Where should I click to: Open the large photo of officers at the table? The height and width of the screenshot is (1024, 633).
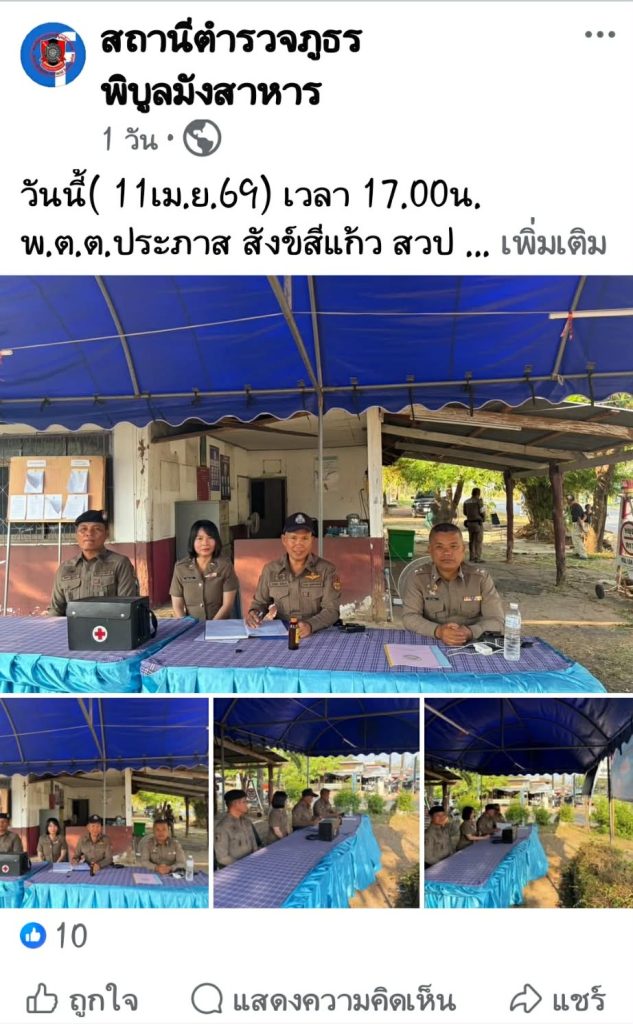click(x=316, y=484)
